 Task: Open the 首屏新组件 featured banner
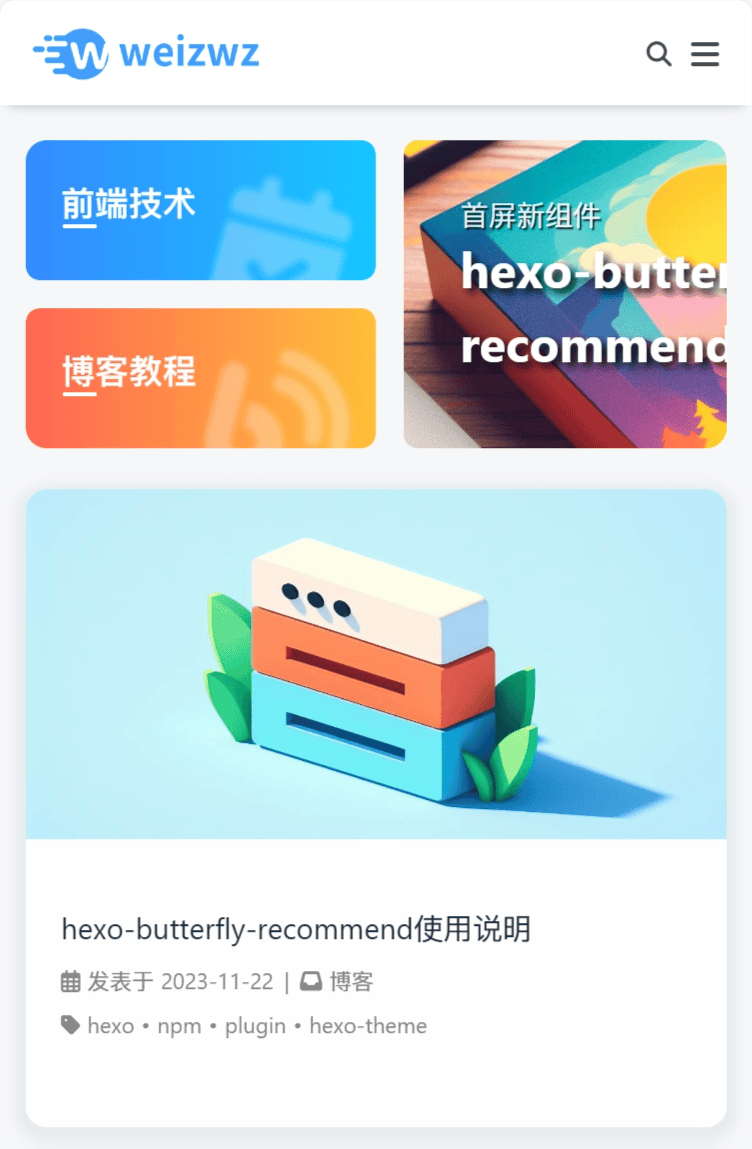pos(565,294)
